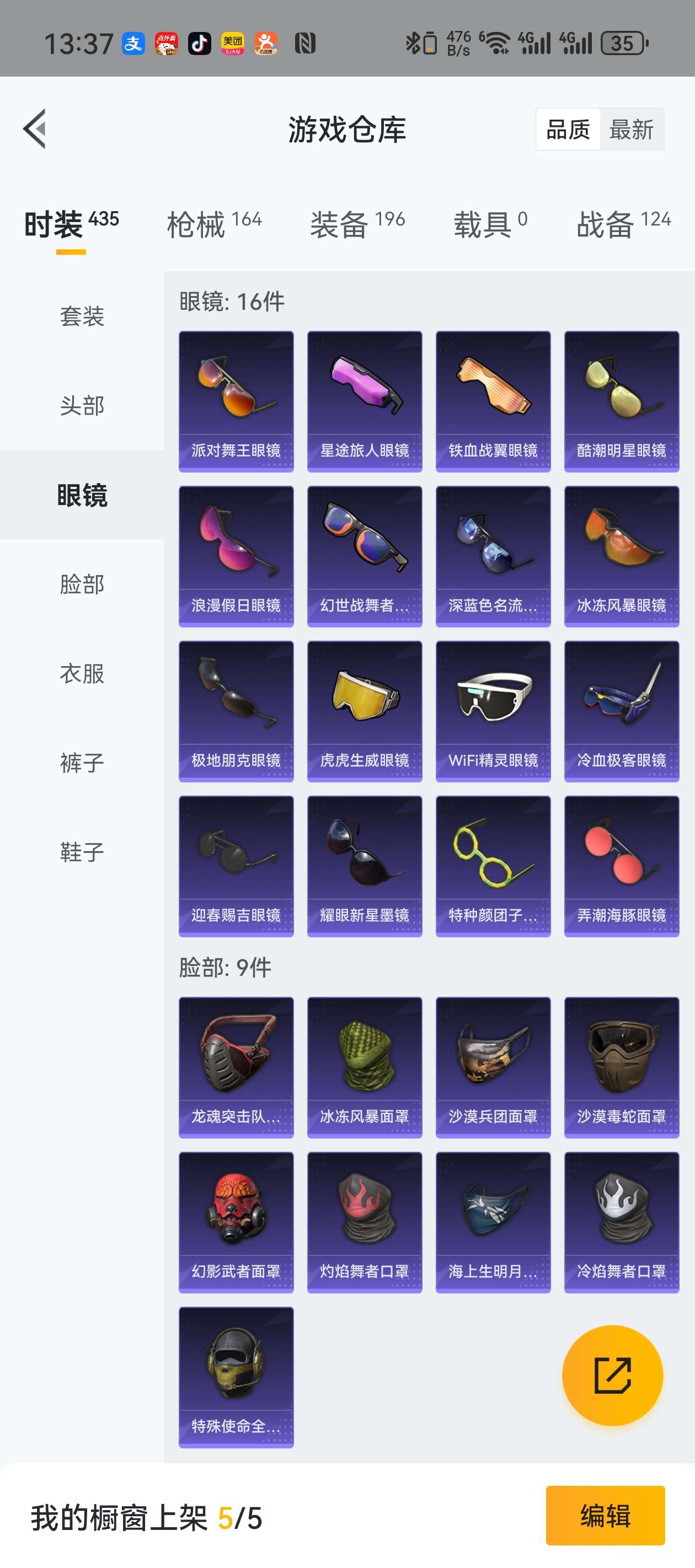Image resolution: width=695 pixels, height=1568 pixels.
Task: Select the 幻影武者面罩 item
Action: (x=236, y=1222)
